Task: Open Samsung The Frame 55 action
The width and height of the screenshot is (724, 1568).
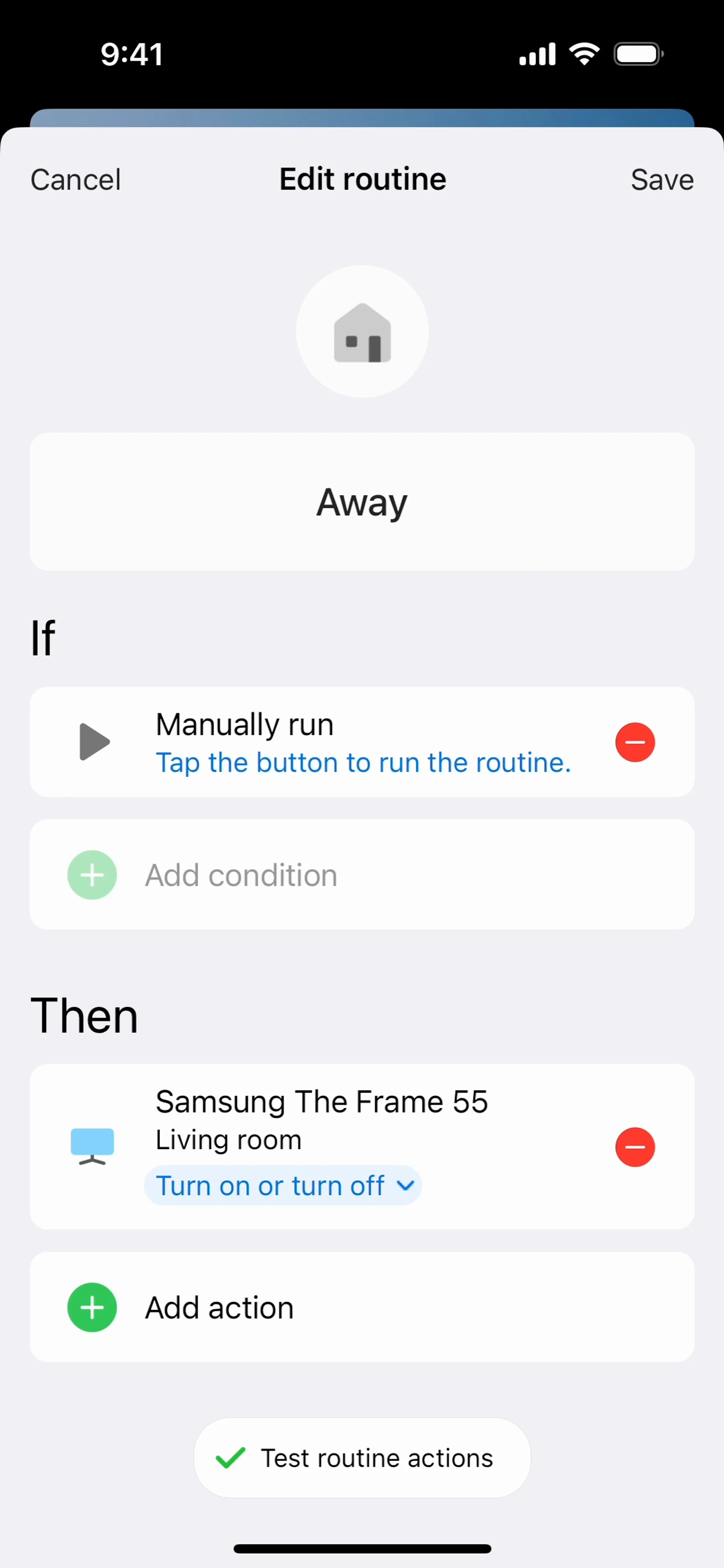Action: (322, 1102)
